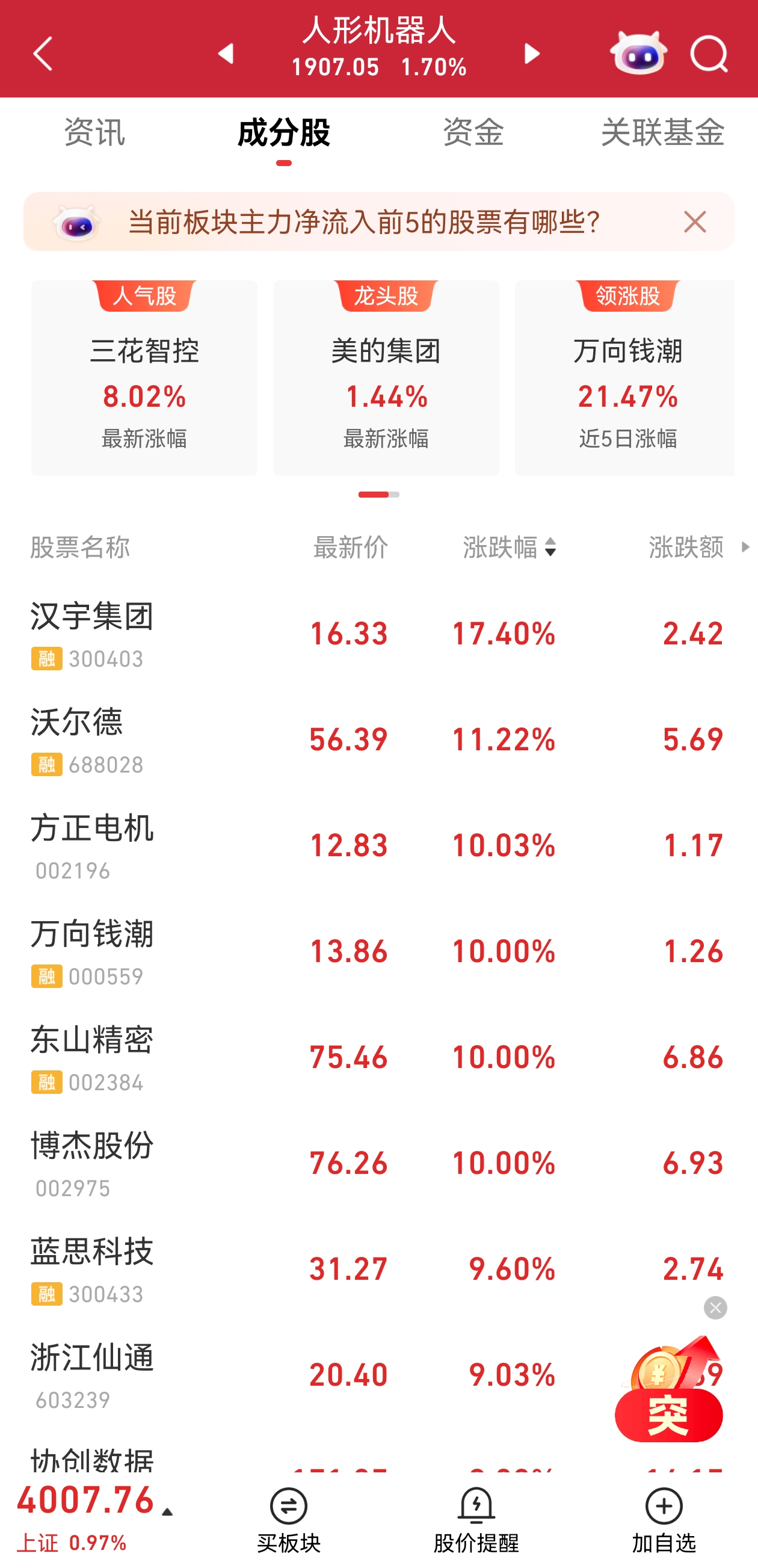Sort the list by 涨跌幅

(x=510, y=547)
